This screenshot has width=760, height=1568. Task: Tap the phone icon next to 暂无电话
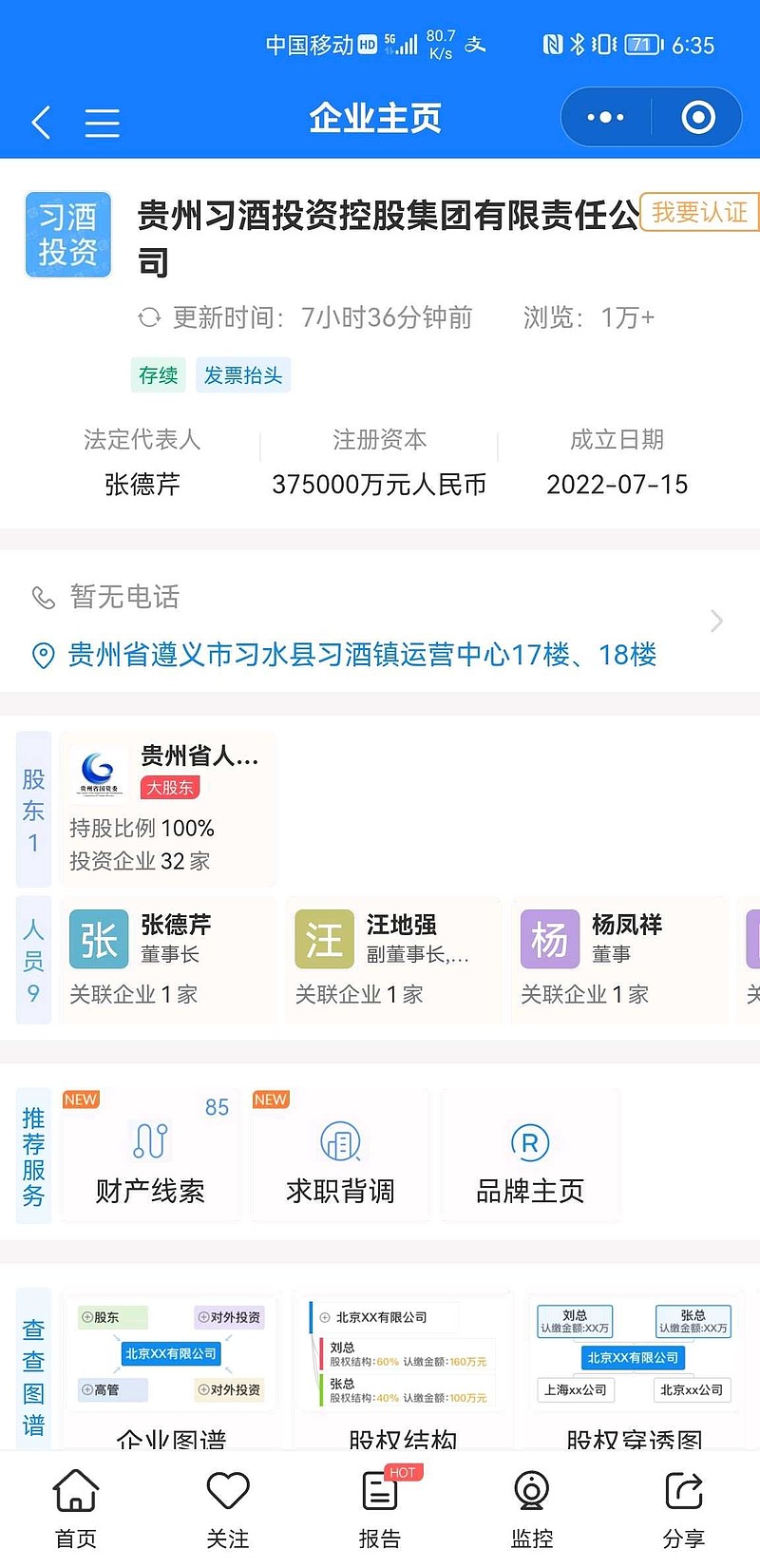coord(42,598)
